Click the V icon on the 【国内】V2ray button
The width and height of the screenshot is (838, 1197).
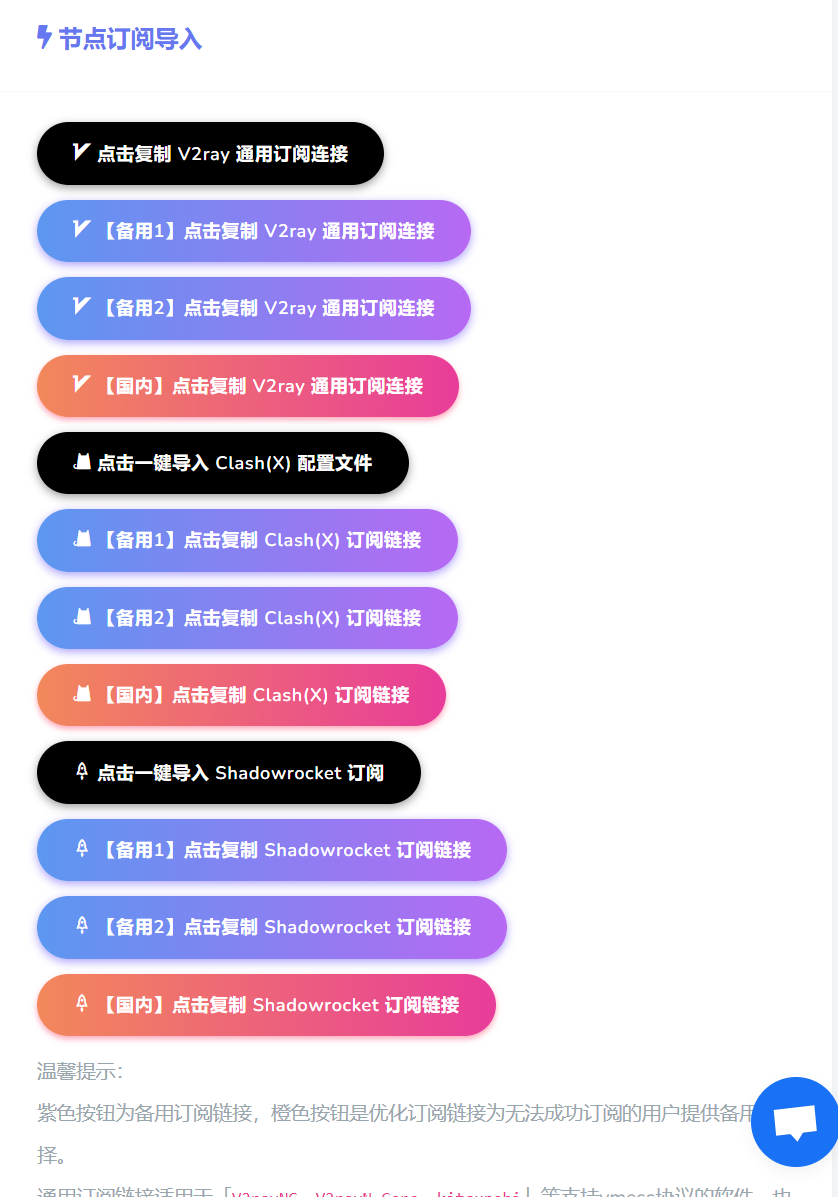pyautogui.click(x=81, y=386)
